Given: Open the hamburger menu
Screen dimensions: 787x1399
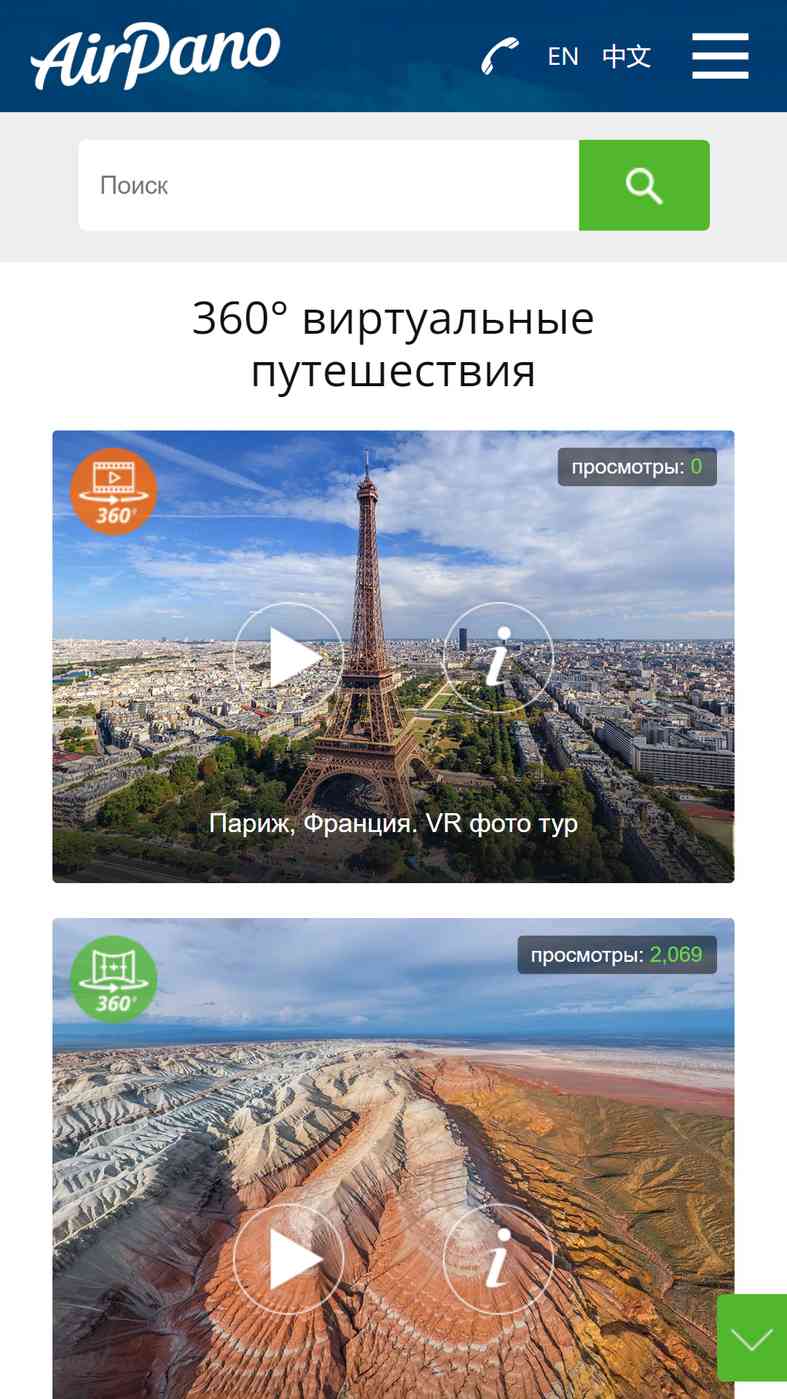Looking at the screenshot, I should coord(720,56).
